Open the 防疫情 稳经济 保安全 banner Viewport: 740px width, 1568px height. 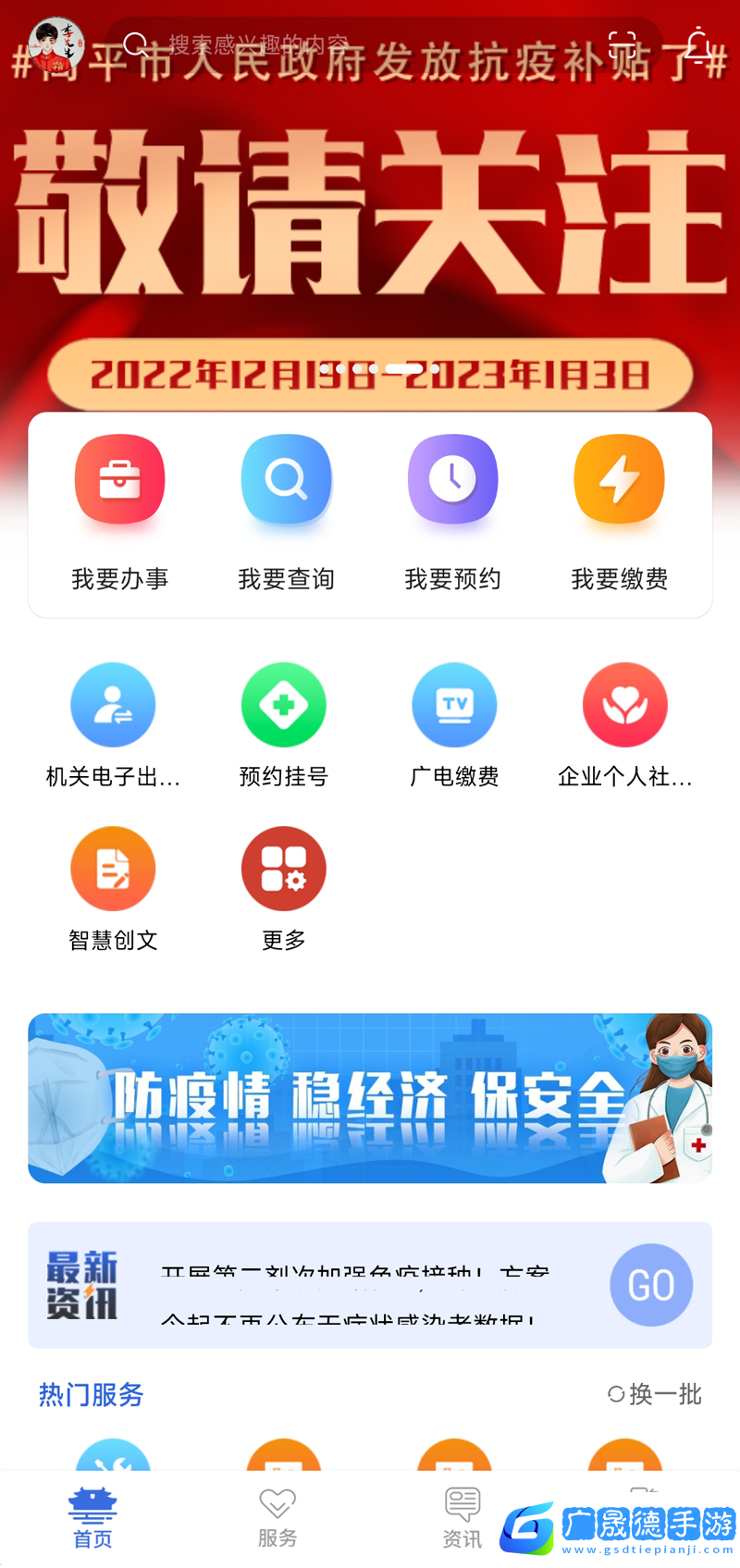370,1098
